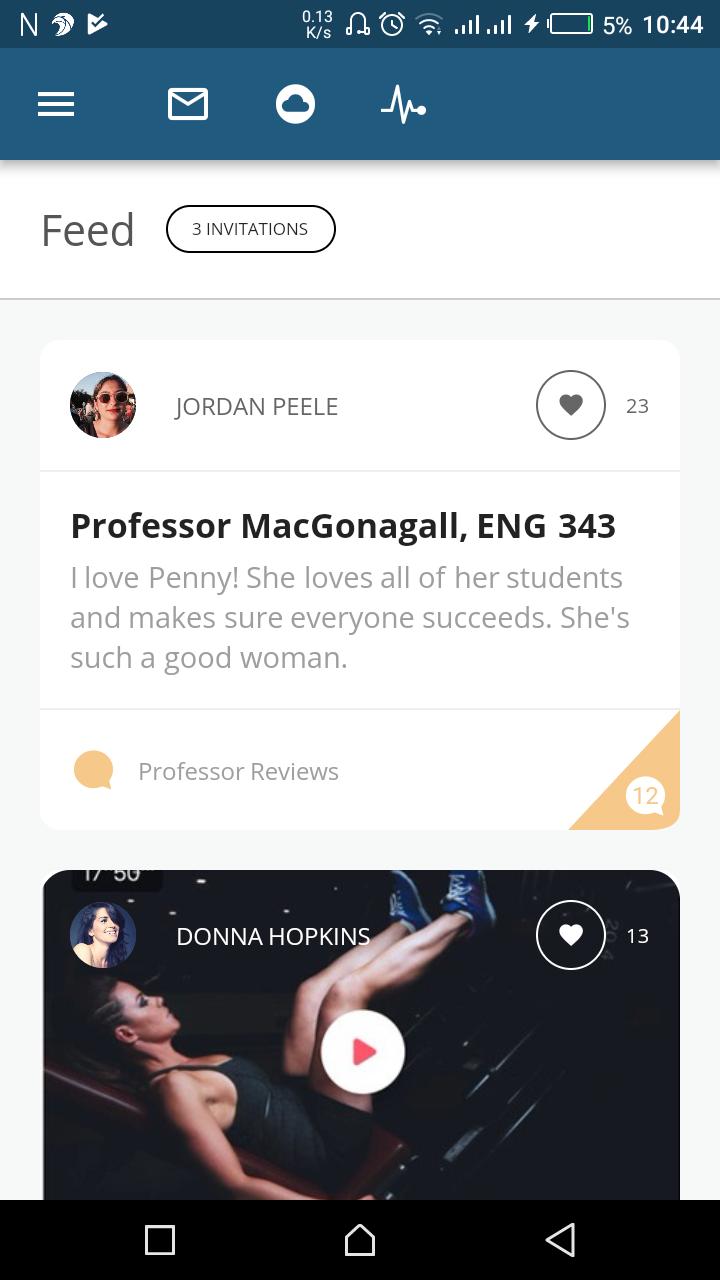This screenshot has height=1280, width=720.
Task: Open the activity pulse icon
Action: click(403, 104)
